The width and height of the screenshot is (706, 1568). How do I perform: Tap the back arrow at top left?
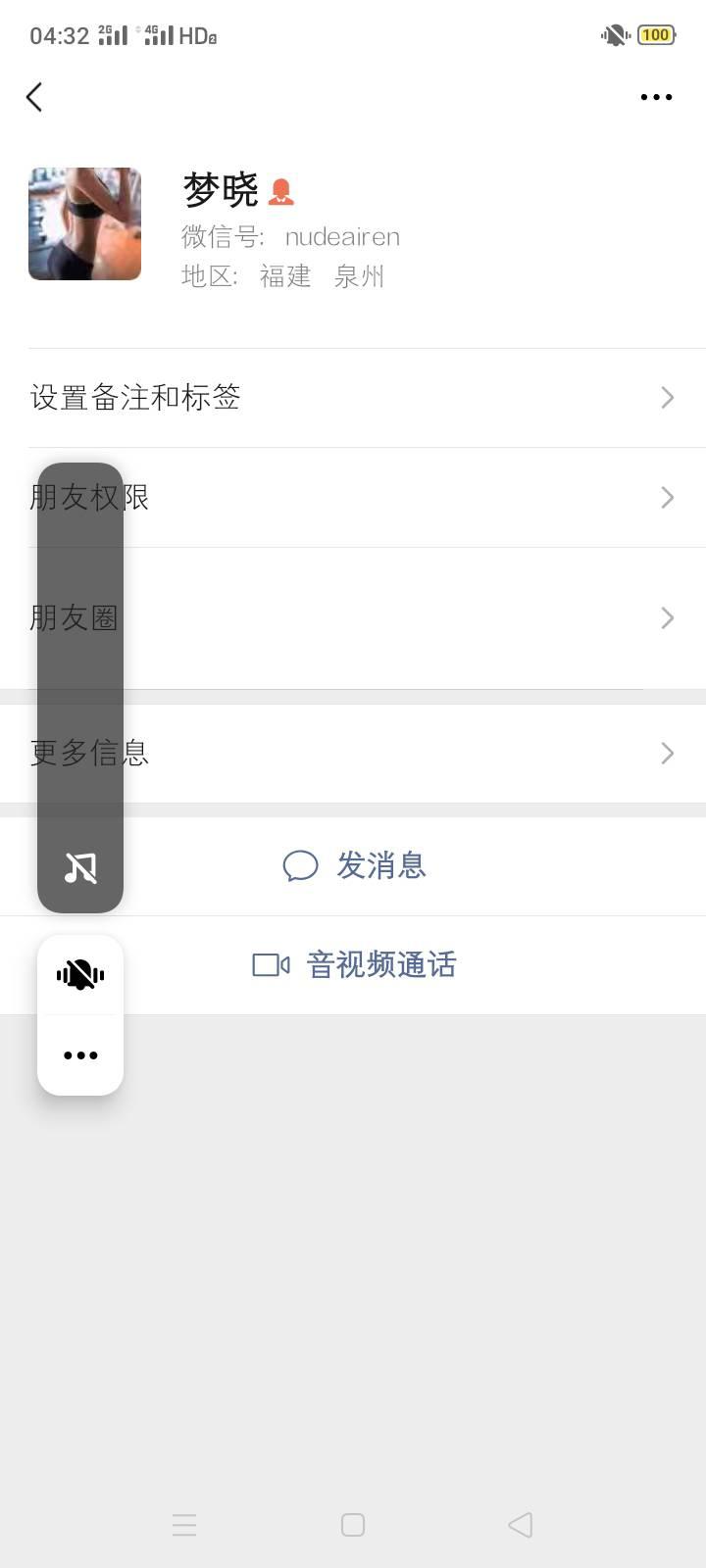35,97
